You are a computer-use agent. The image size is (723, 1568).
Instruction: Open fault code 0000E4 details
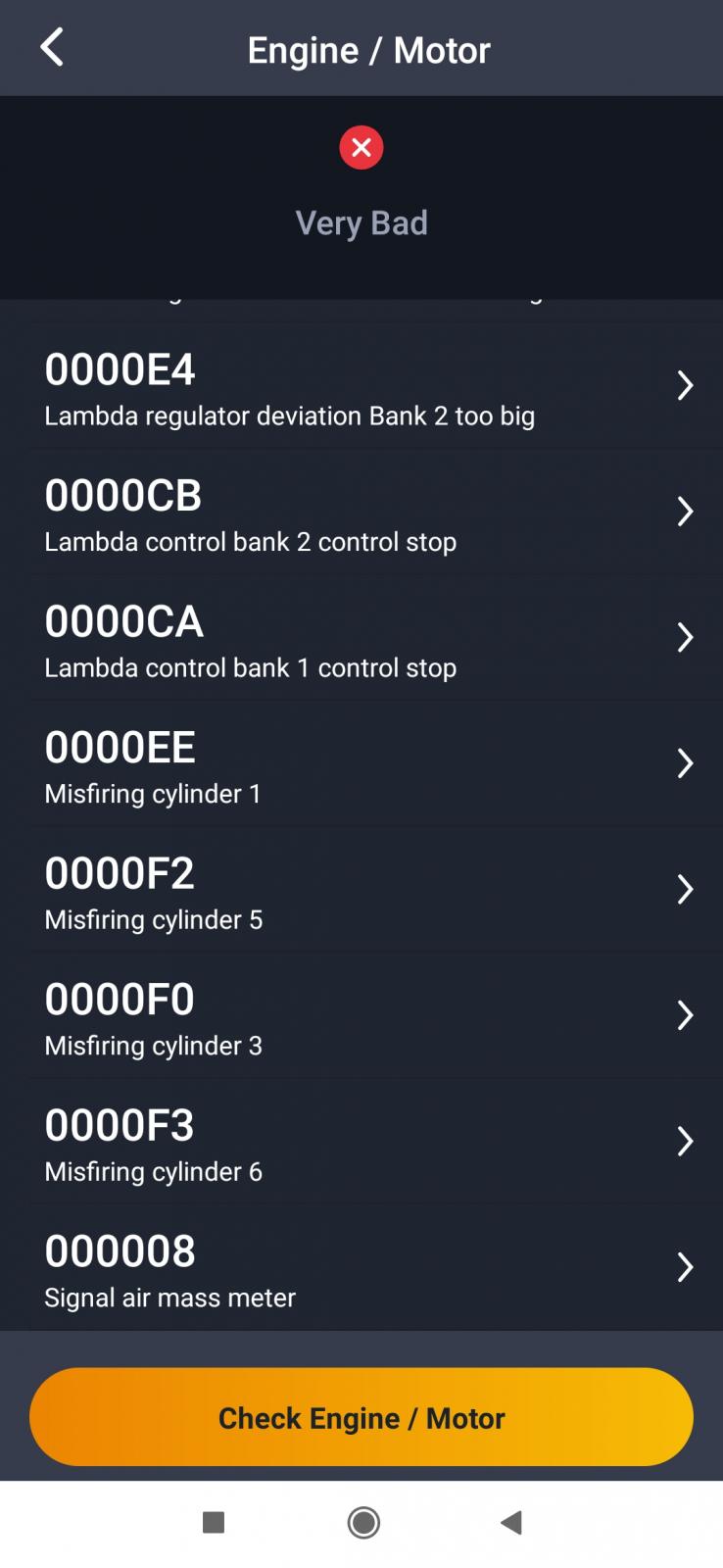(361, 388)
